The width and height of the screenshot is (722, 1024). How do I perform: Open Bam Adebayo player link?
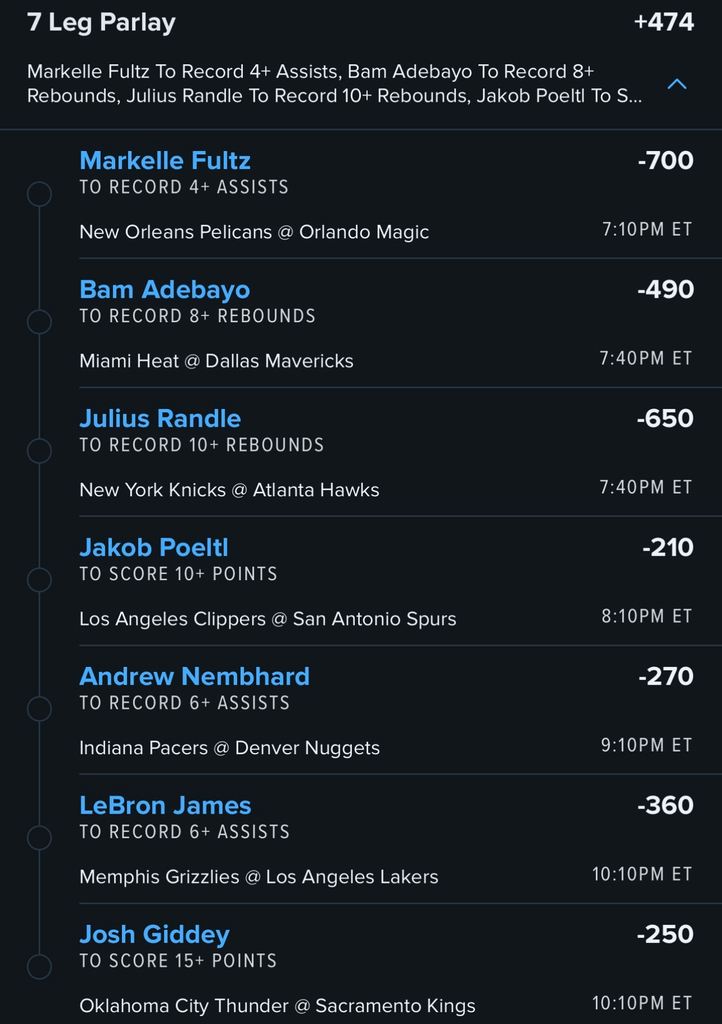pos(165,290)
